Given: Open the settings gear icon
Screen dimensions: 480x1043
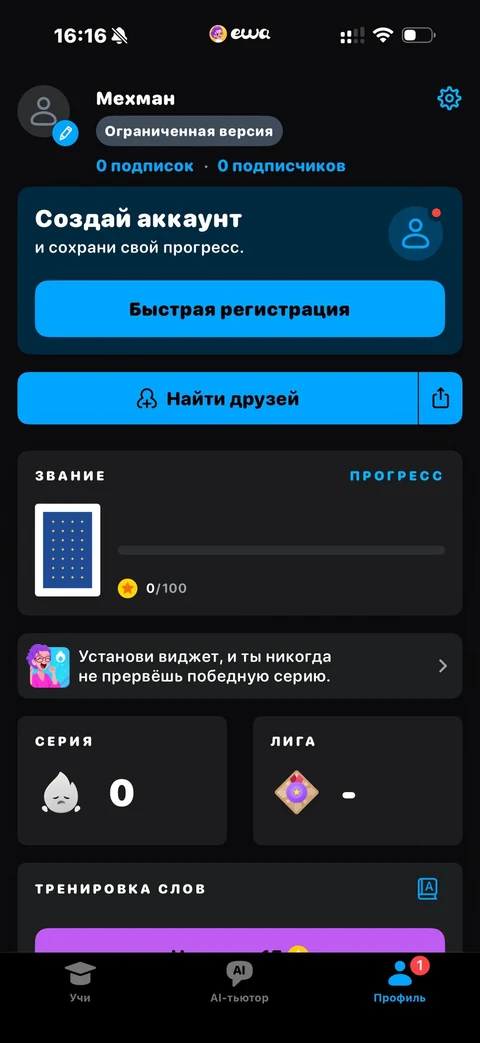Looking at the screenshot, I should pyautogui.click(x=449, y=98).
